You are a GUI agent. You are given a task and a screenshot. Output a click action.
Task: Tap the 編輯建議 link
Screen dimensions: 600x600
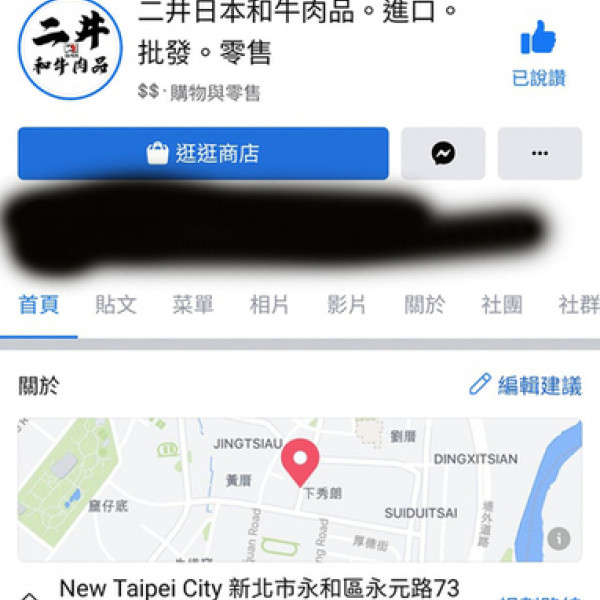click(x=526, y=385)
